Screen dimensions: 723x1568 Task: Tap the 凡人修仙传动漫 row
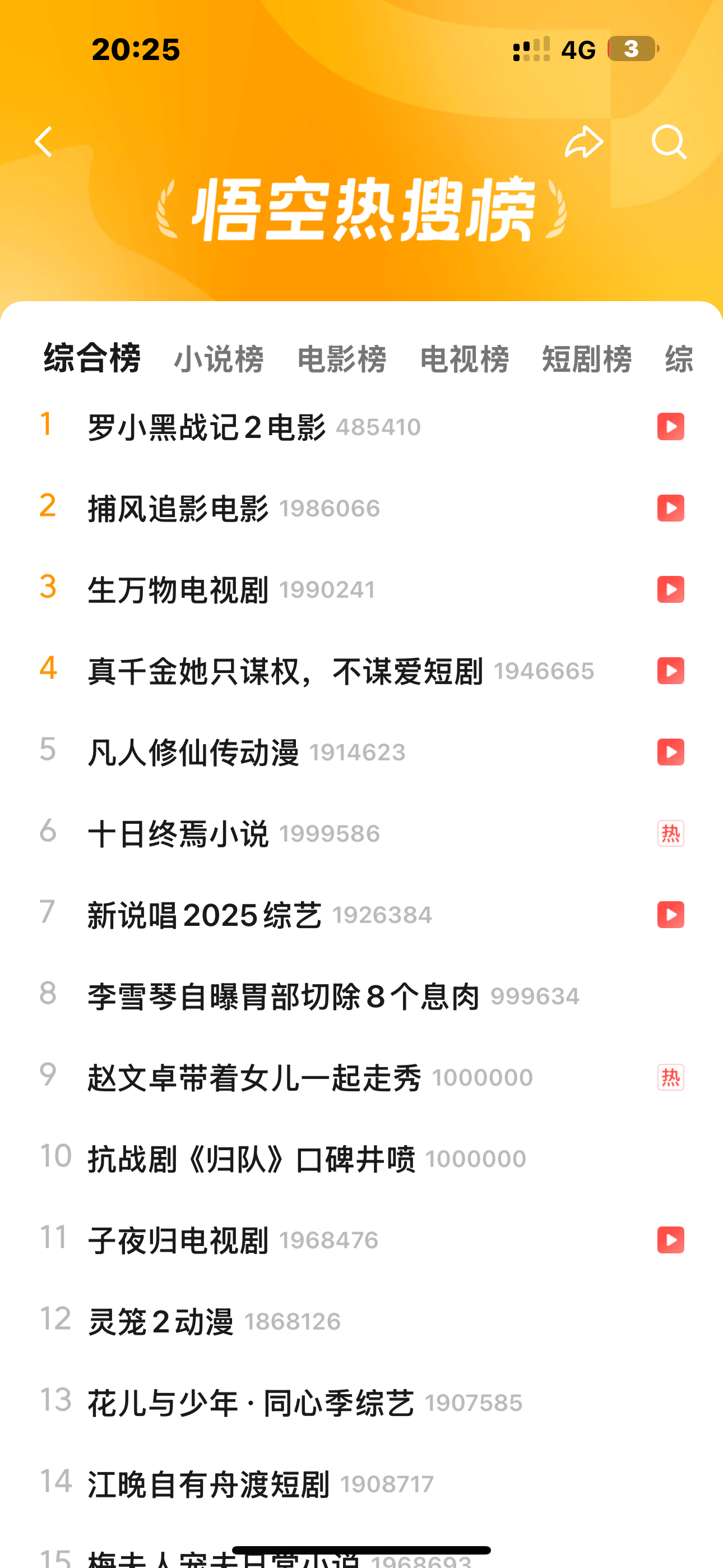point(193,753)
